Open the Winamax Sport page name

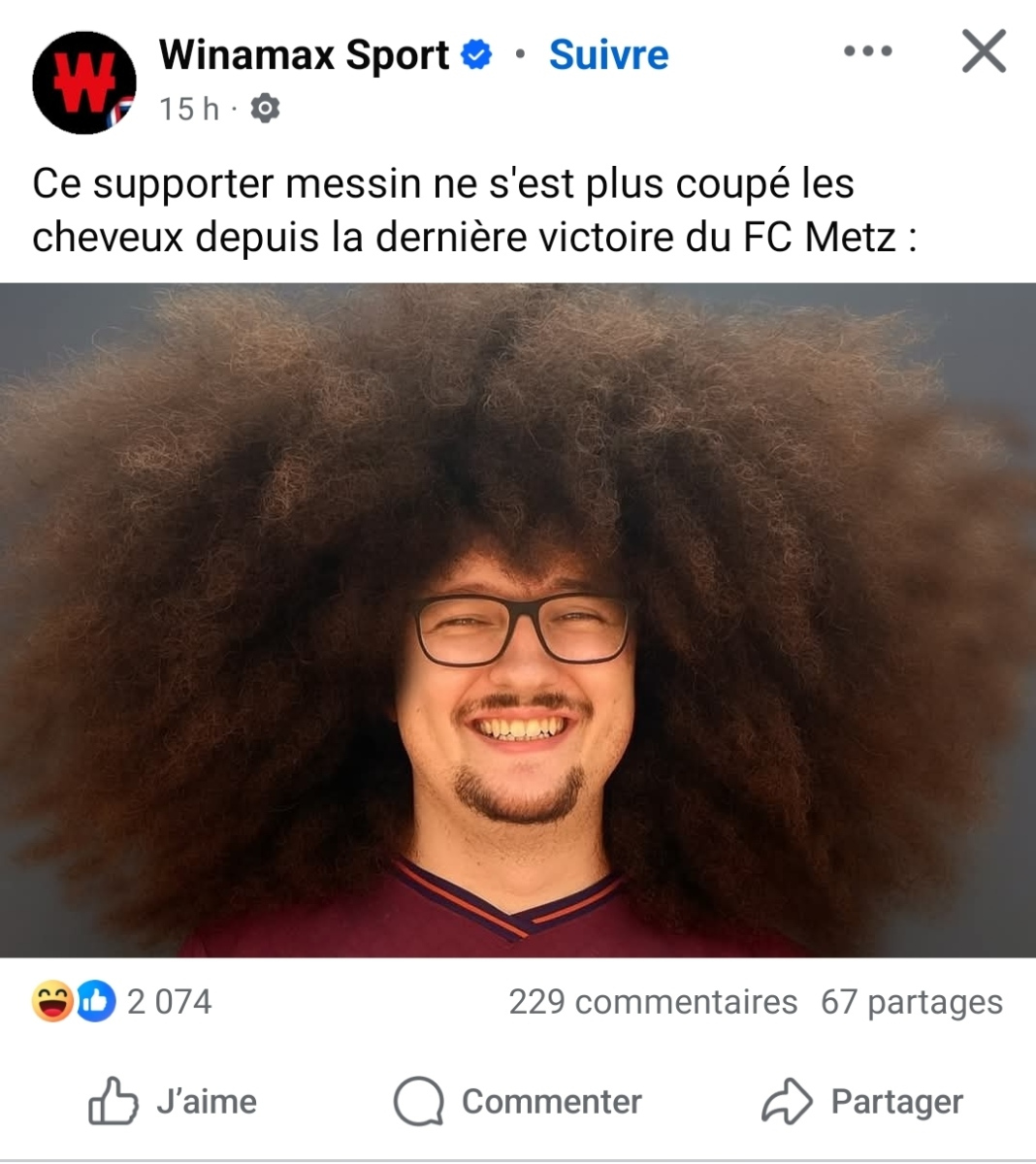click(x=304, y=55)
